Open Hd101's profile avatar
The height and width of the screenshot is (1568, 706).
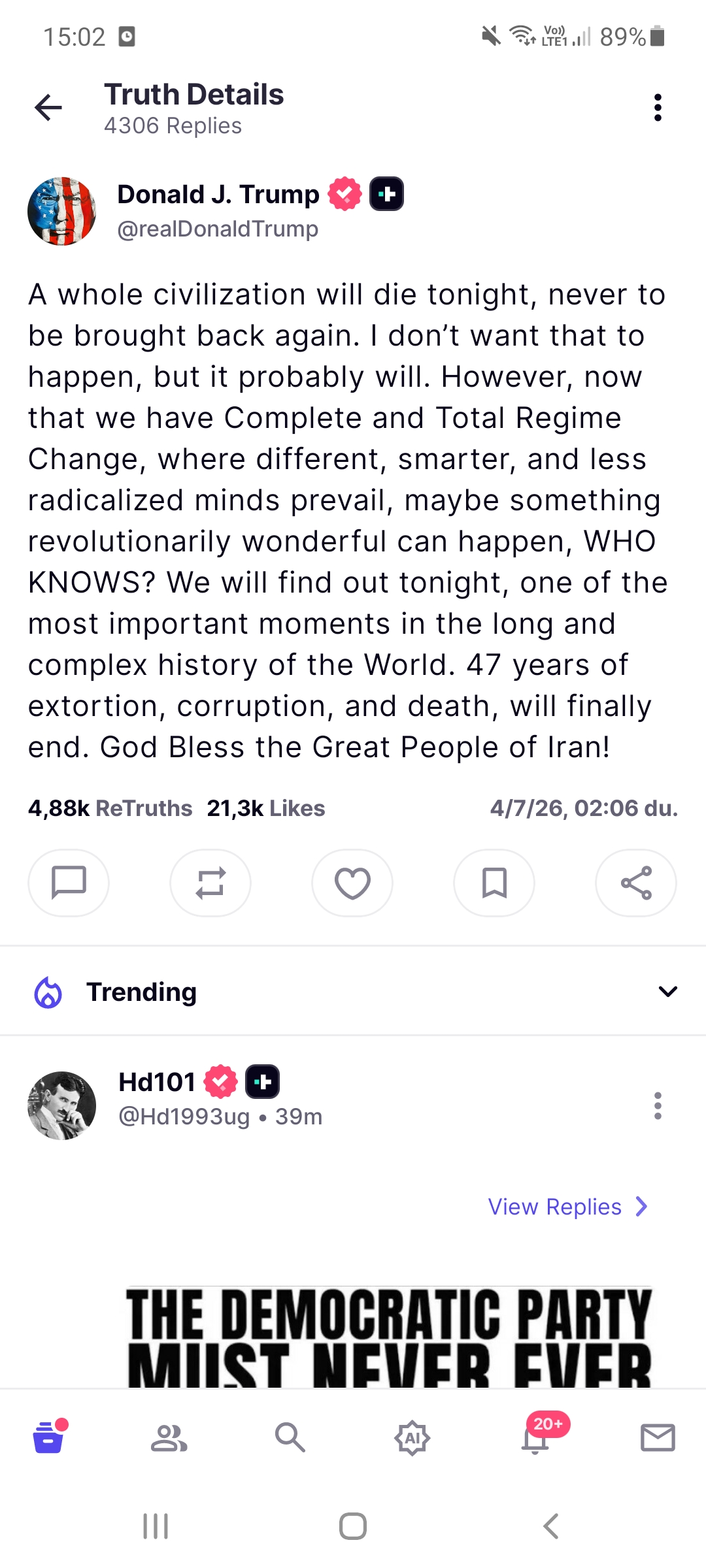(x=62, y=1105)
